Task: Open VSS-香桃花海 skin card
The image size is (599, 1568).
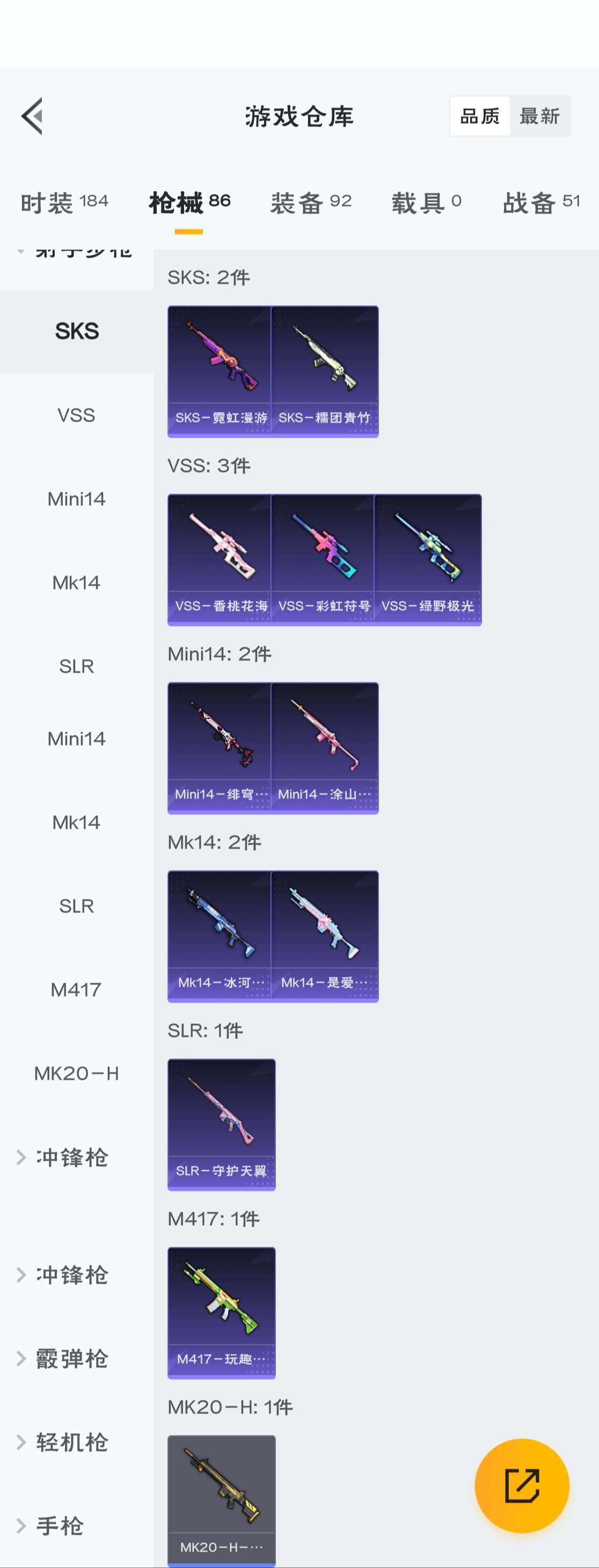Action: coord(220,560)
